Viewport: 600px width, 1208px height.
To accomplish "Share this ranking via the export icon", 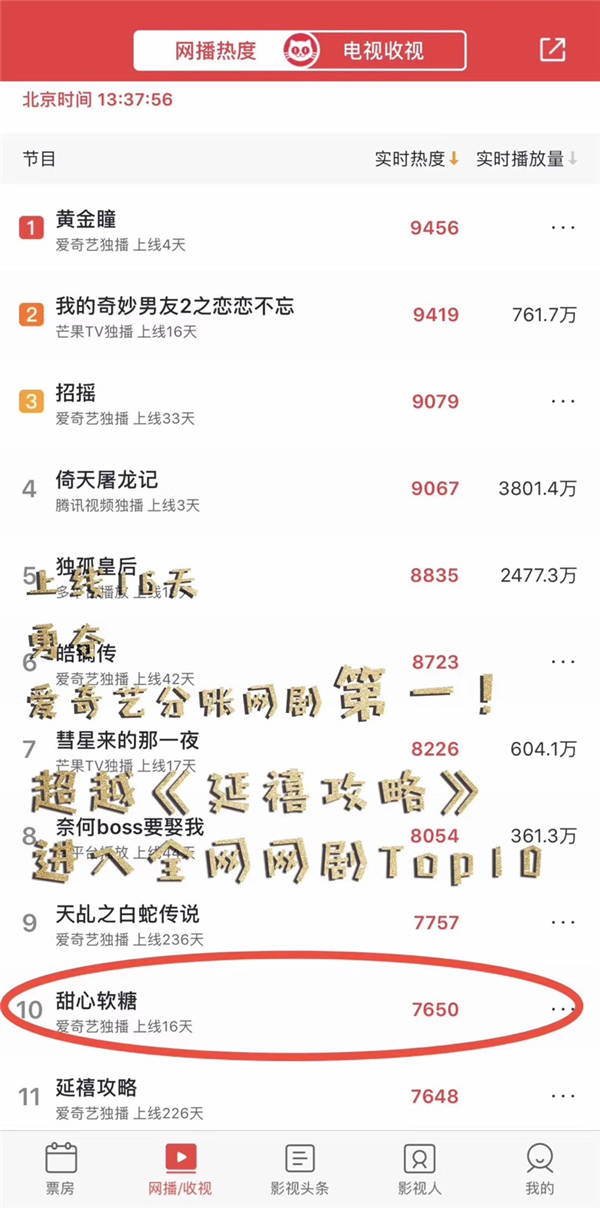I will (552, 50).
